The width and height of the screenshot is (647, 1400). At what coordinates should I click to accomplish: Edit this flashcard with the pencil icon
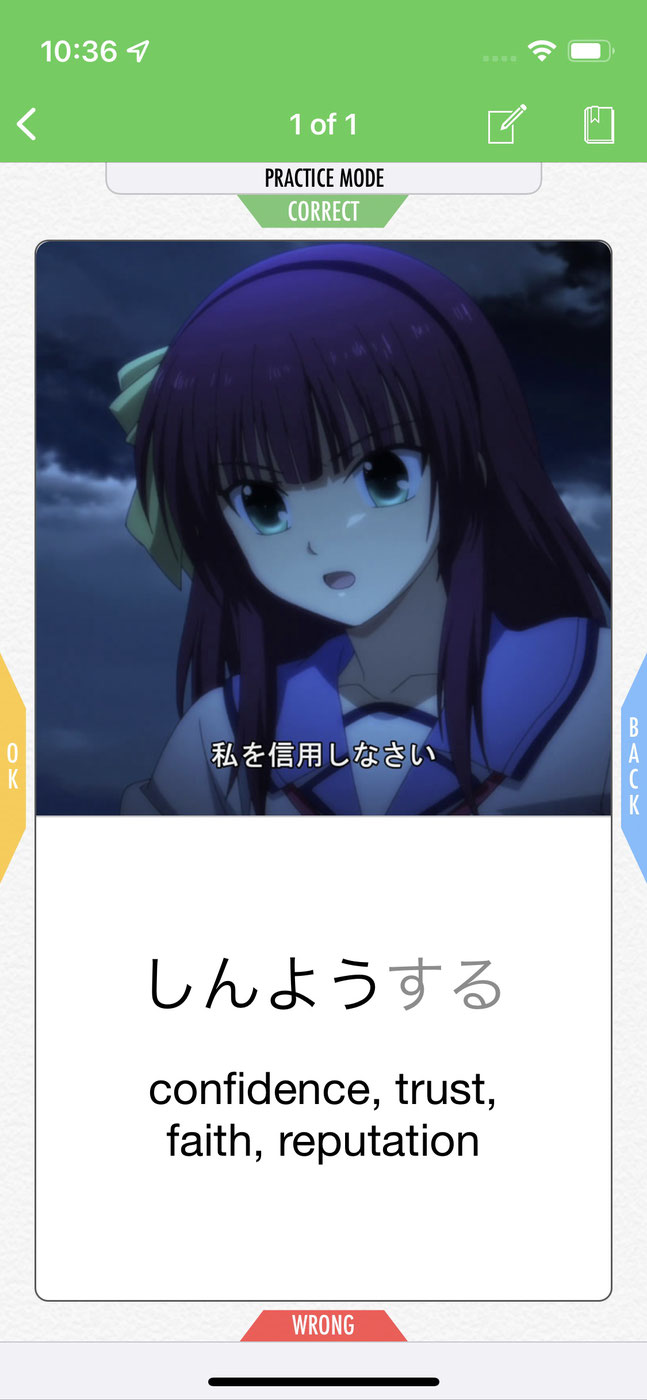pyautogui.click(x=506, y=125)
